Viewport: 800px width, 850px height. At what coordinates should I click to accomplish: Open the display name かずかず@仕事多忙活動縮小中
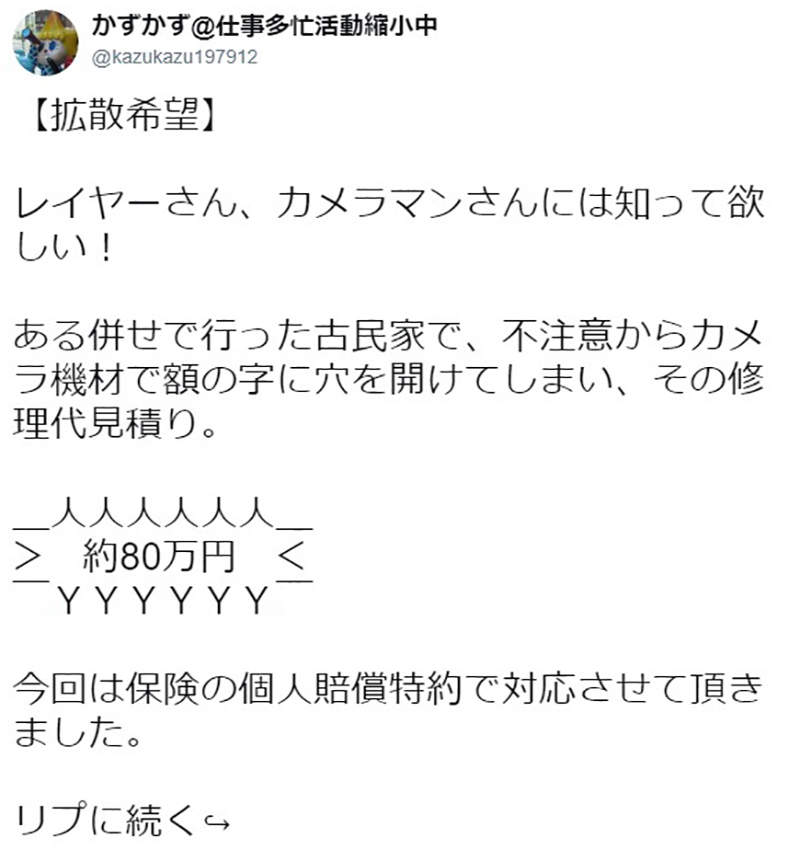click(264, 26)
